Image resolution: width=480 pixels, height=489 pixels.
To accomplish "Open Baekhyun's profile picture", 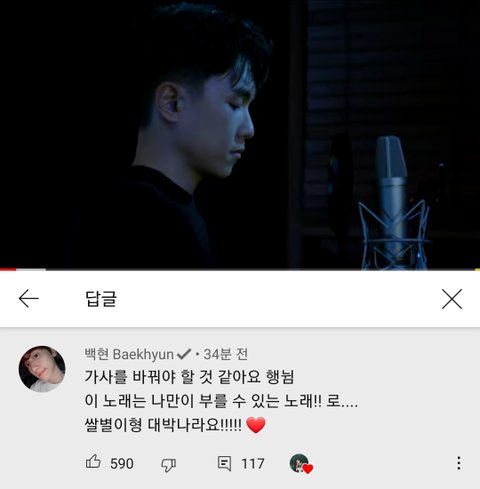I will click(x=42, y=369).
